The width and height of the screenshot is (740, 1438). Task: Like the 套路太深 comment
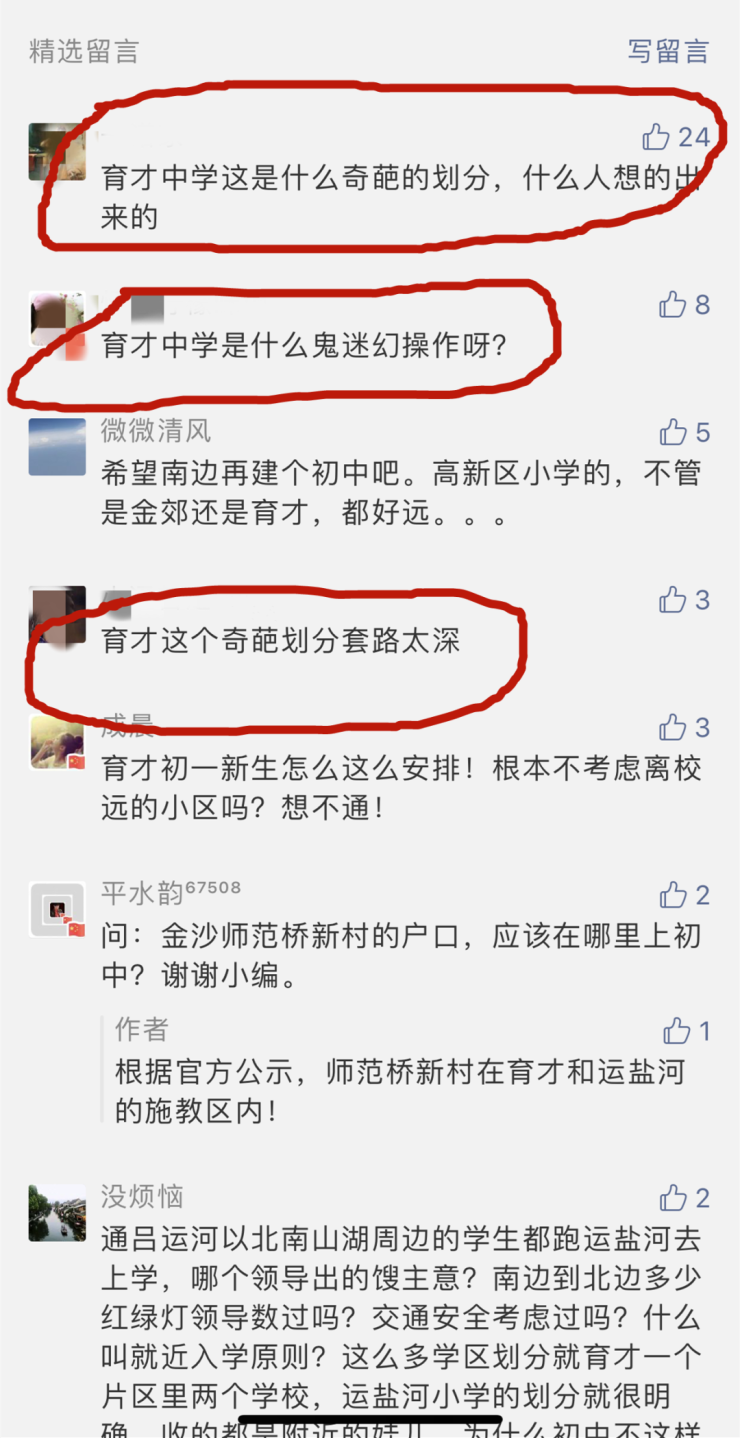(x=673, y=599)
